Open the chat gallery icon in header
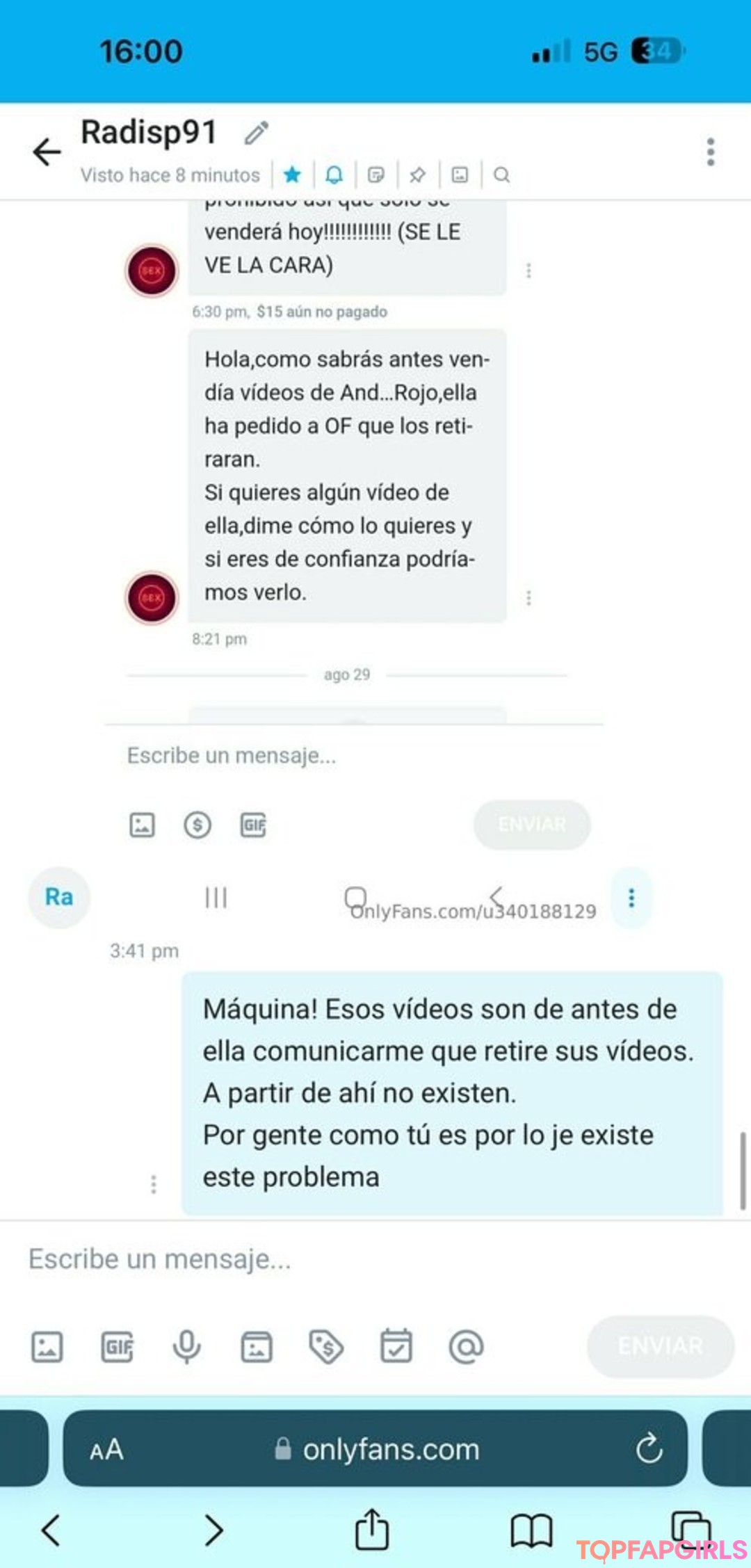Screen dimensions: 751x1568 coord(460,175)
